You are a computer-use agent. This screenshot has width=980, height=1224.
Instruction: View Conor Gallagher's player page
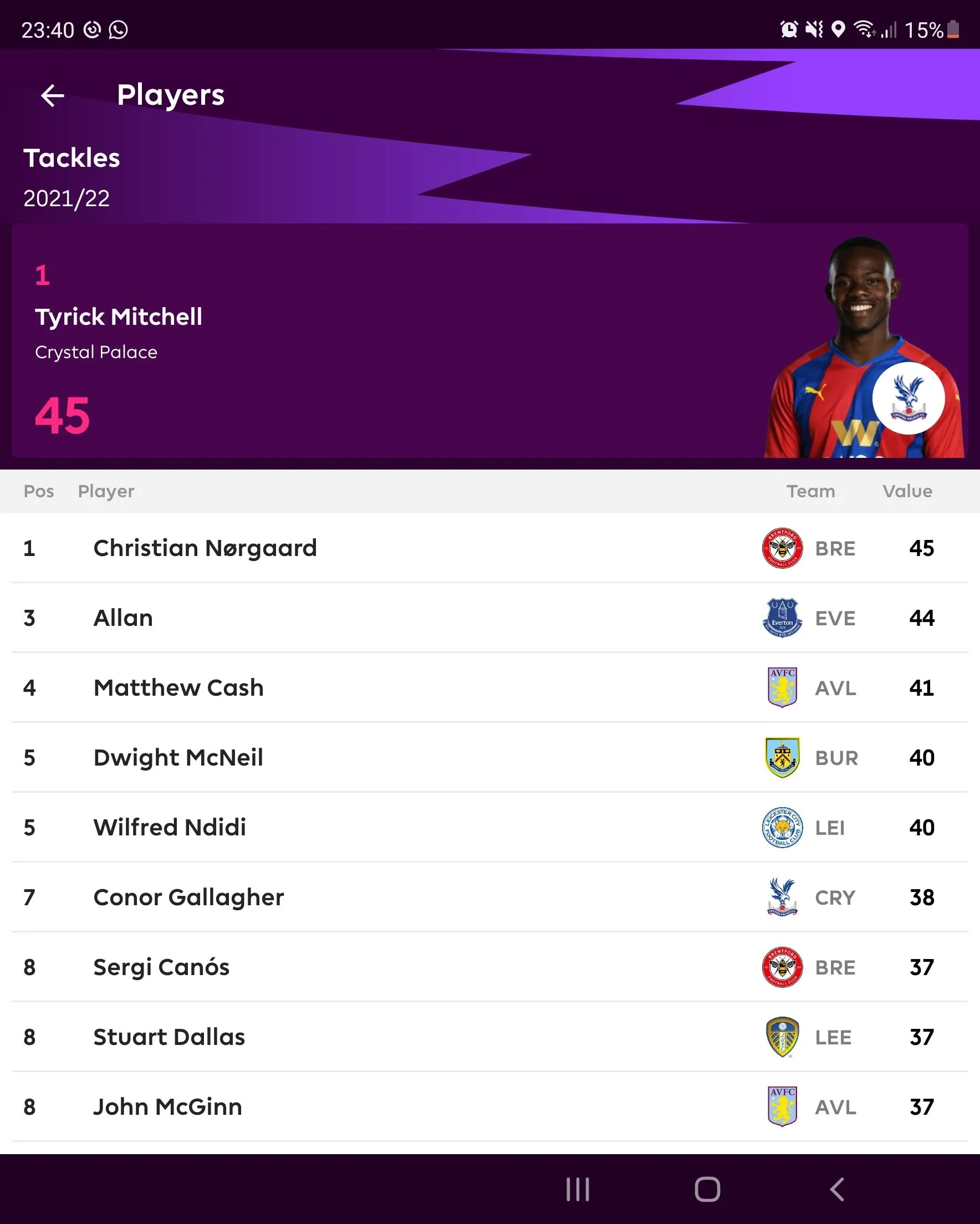[188, 897]
